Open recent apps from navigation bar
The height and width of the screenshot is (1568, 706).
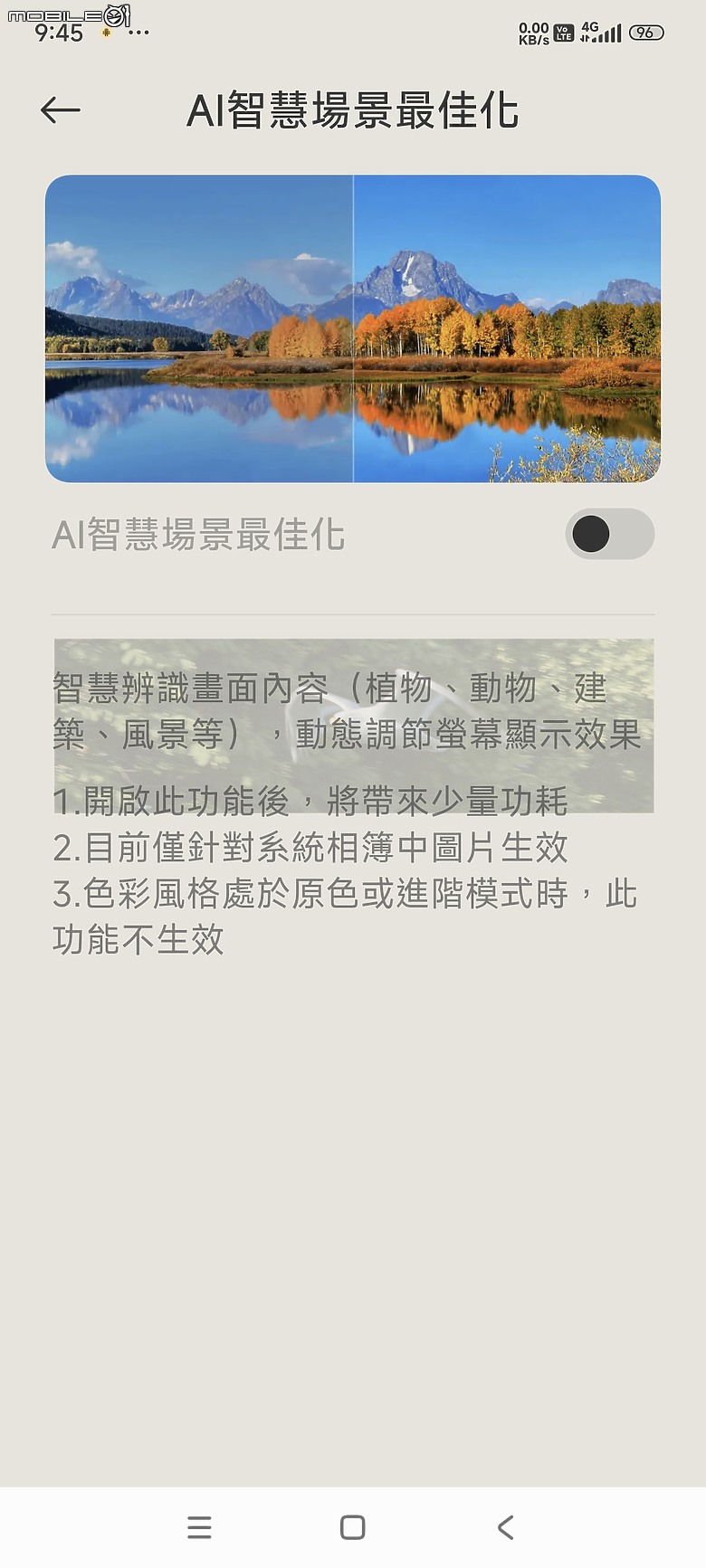point(199,1527)
